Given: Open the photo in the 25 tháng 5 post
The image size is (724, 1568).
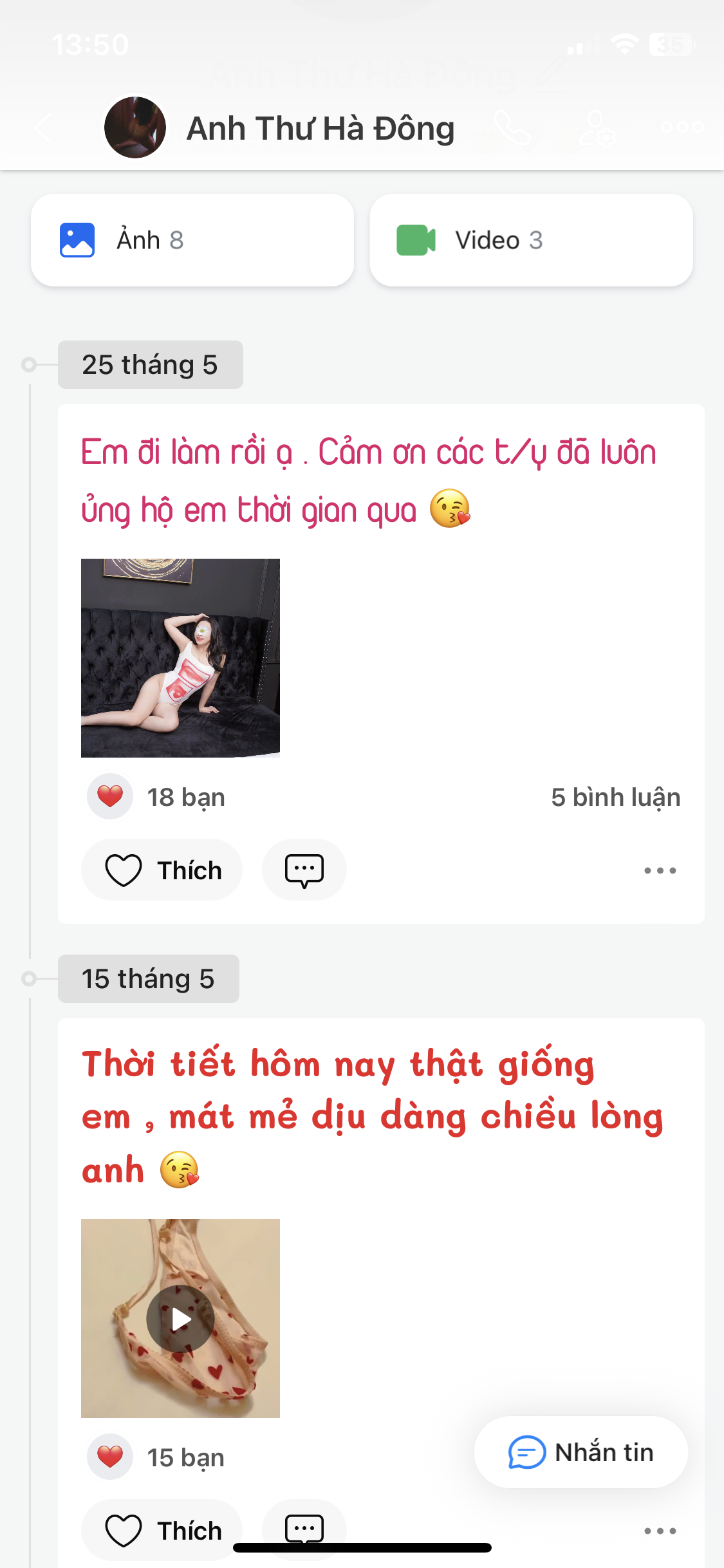Looking at the screenshot, I should click(x=180, y=658).
